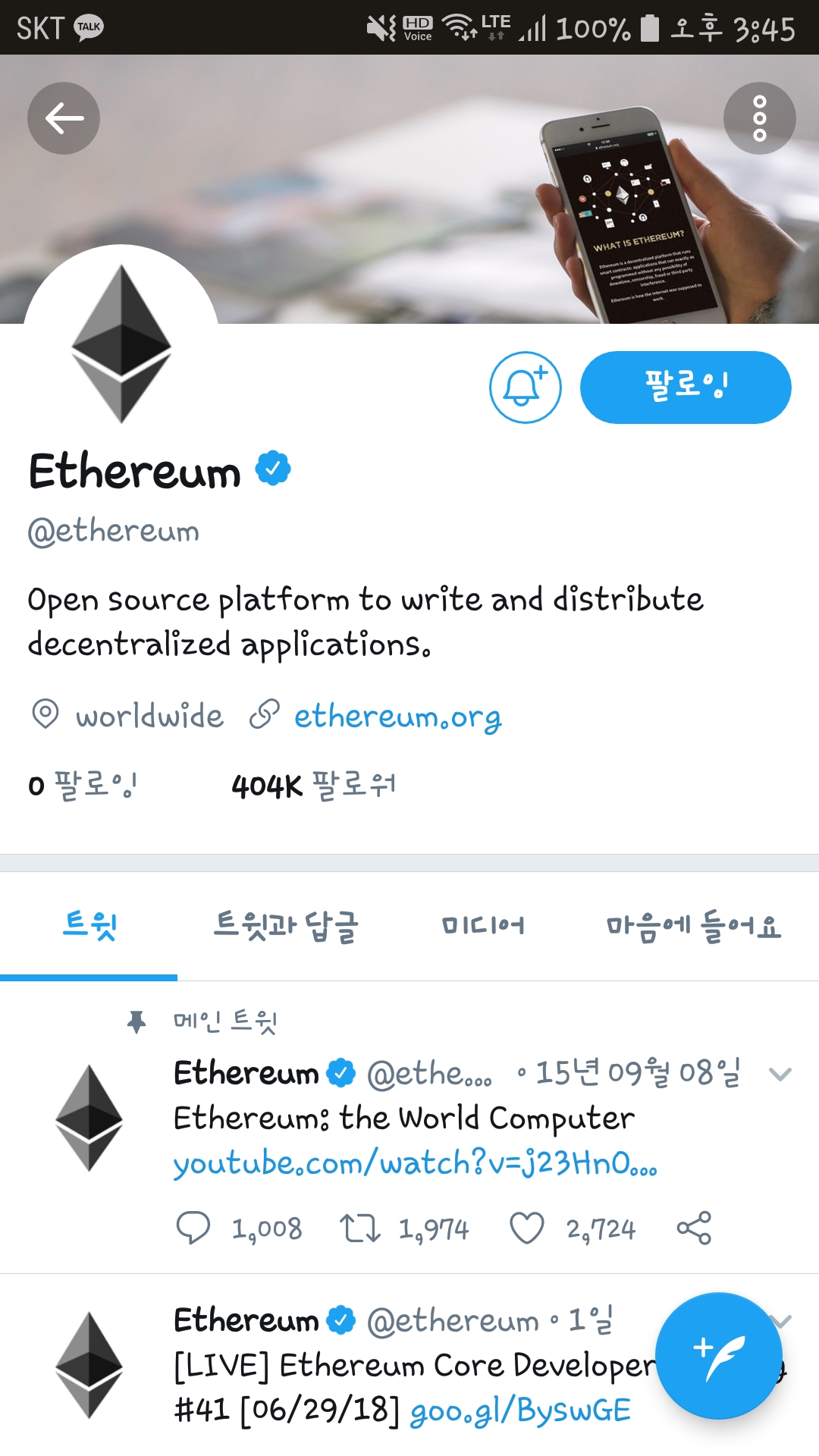
Task: Open the goo.gl/ByswGE link
Action: 520,1410
